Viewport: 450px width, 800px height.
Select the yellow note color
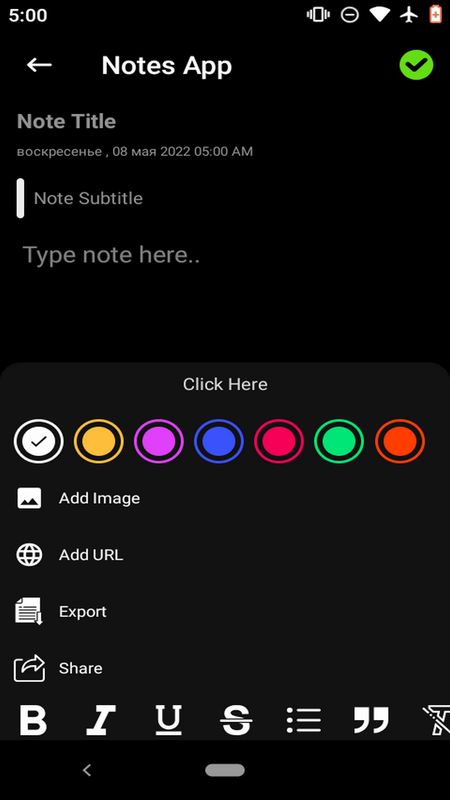(x=99, y=441)
